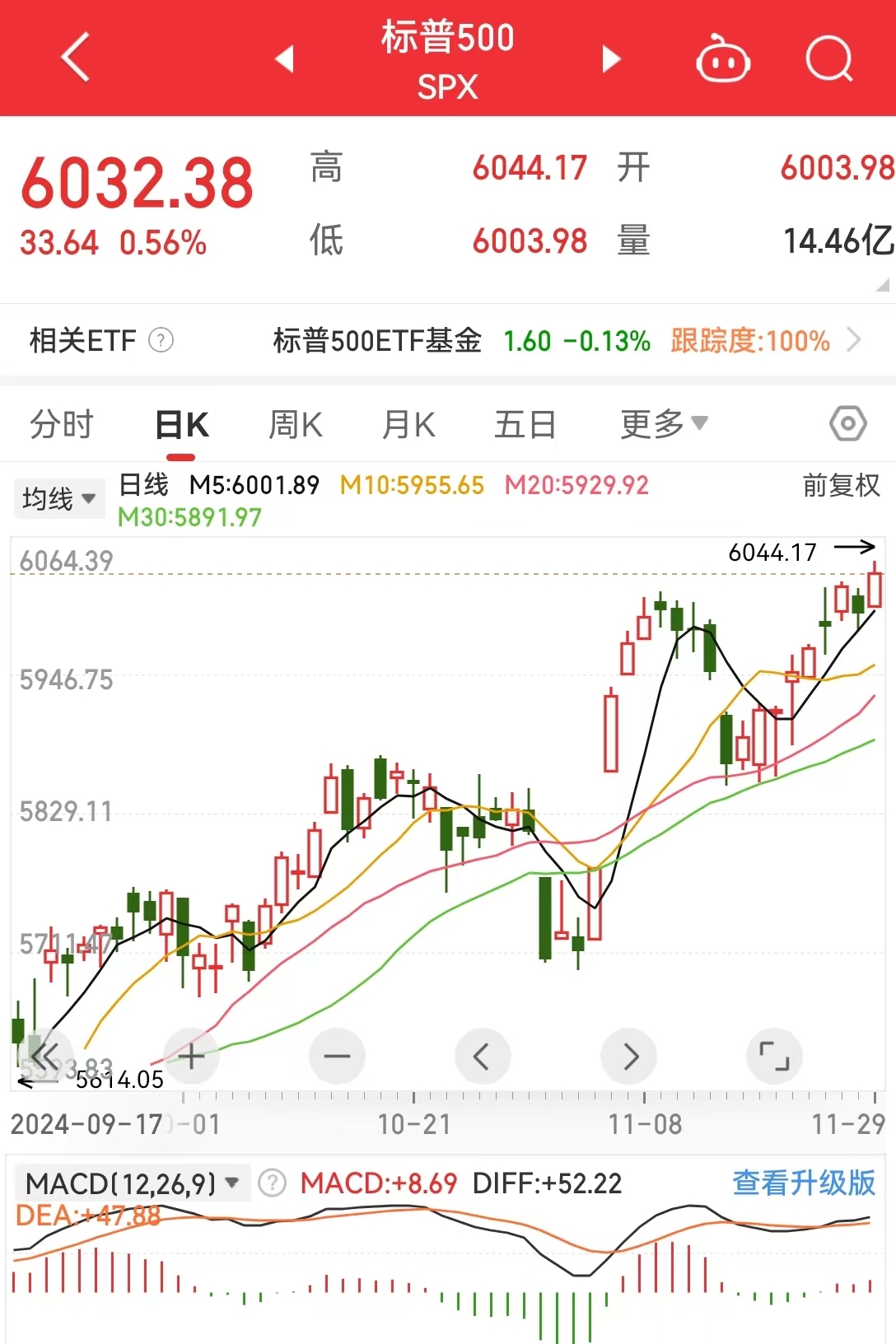Viewport: 896px width, 1344px height.
Task: Pan chart right using the right chevron
Action: 628,1056
